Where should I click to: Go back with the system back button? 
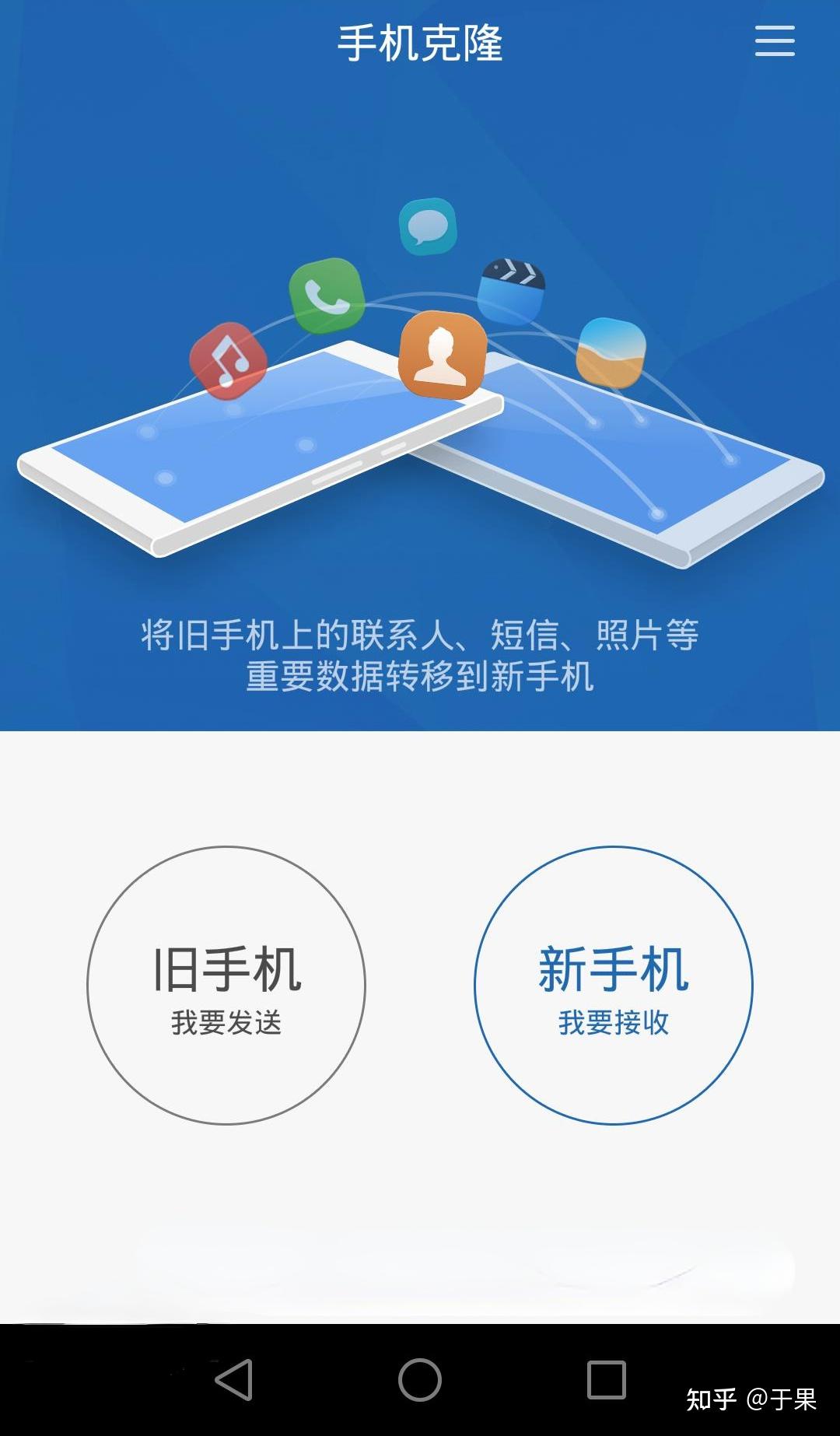pos(234,1380)
